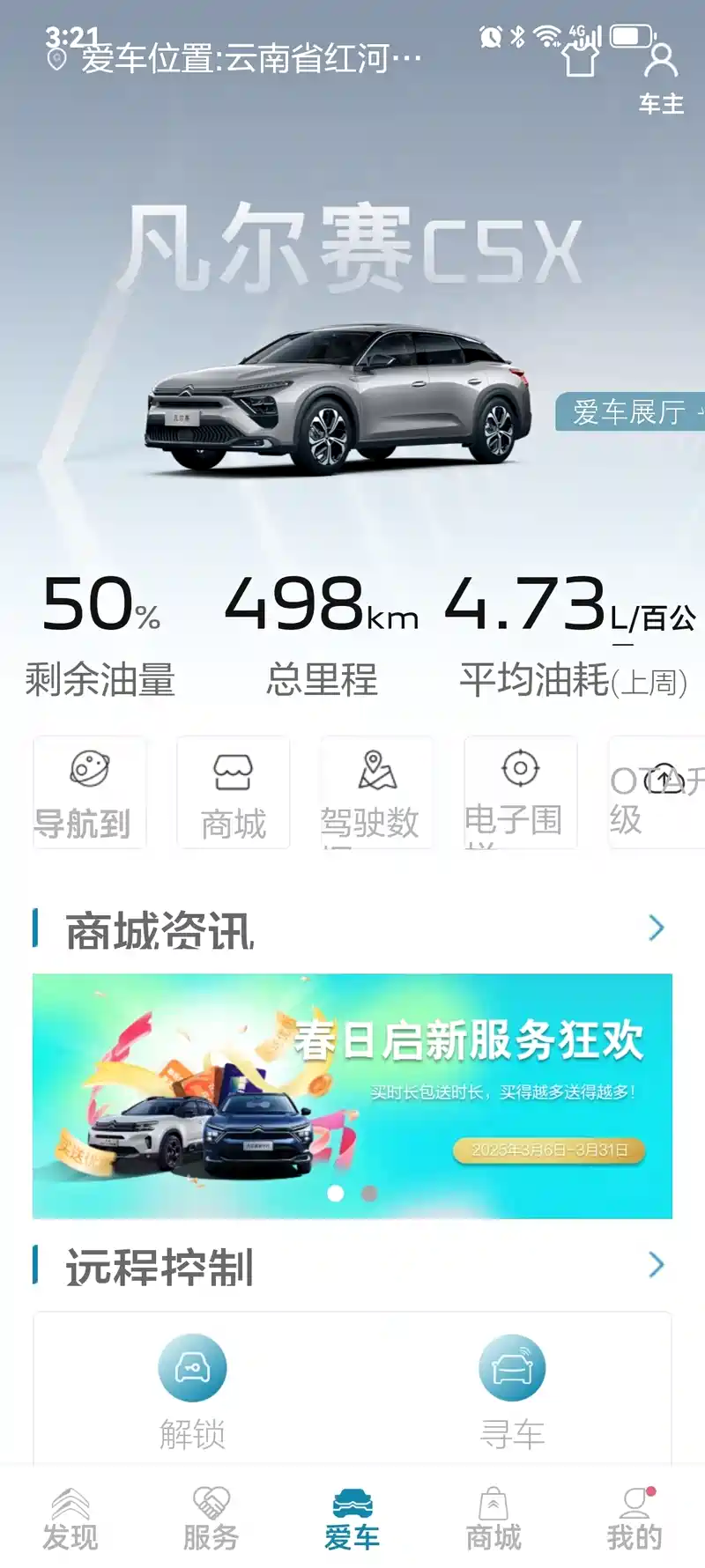This screenshot has width=705, height=1568.
Task: Switch to the 服务 tab
Action: click(x=211, y=1519)
